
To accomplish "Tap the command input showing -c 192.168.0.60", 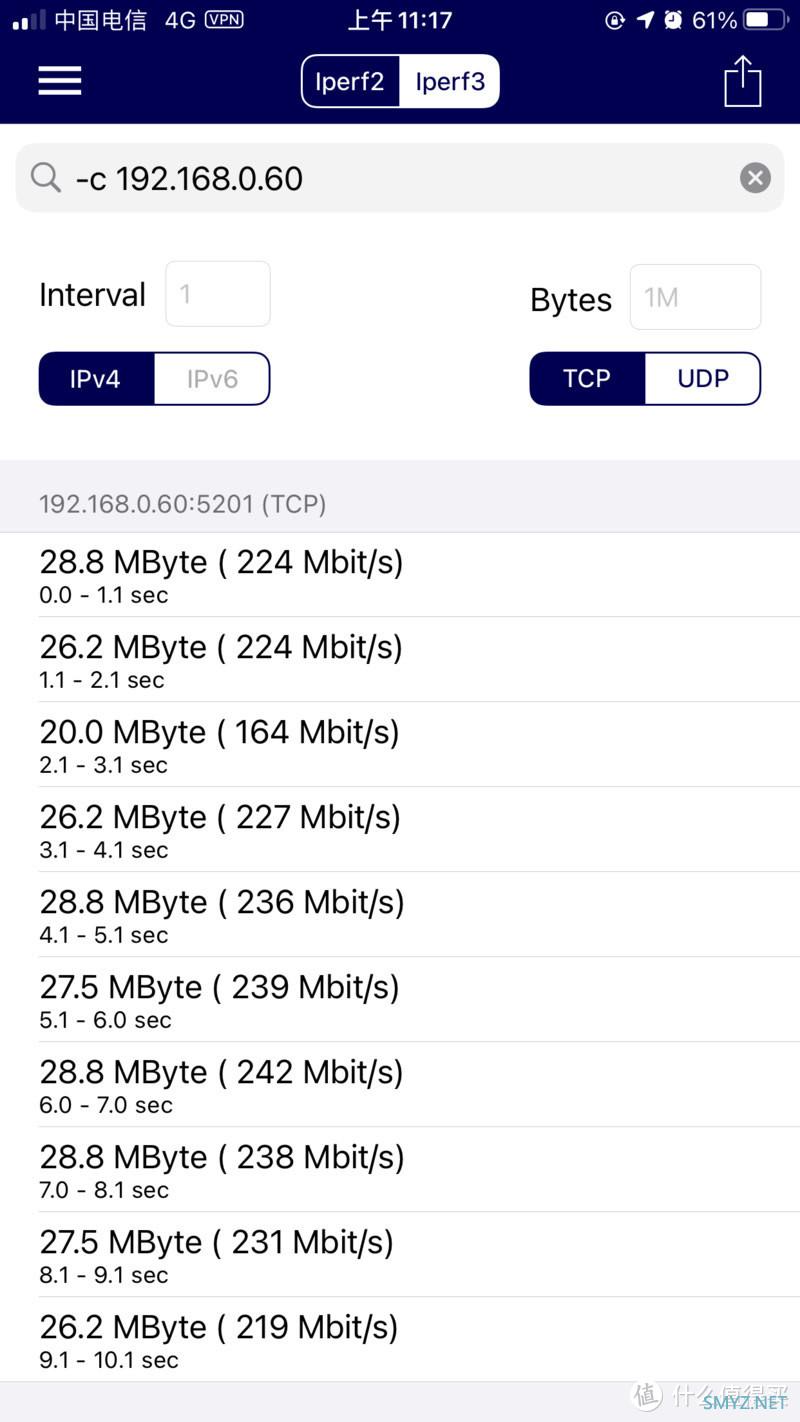I will (x=300, y=177).
